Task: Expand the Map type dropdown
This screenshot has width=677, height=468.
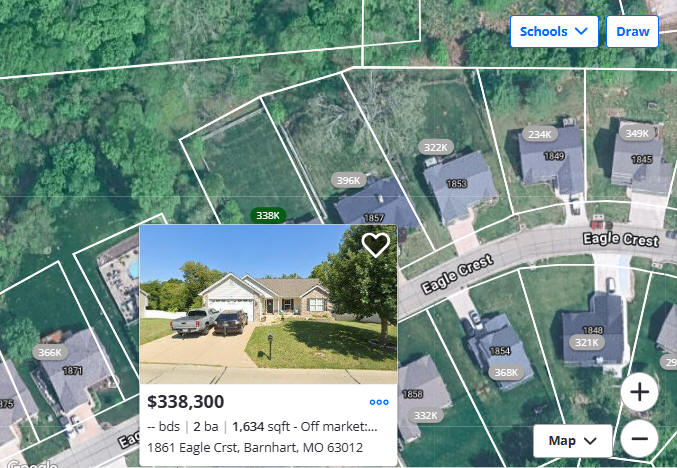Action: tap(572, 440)
